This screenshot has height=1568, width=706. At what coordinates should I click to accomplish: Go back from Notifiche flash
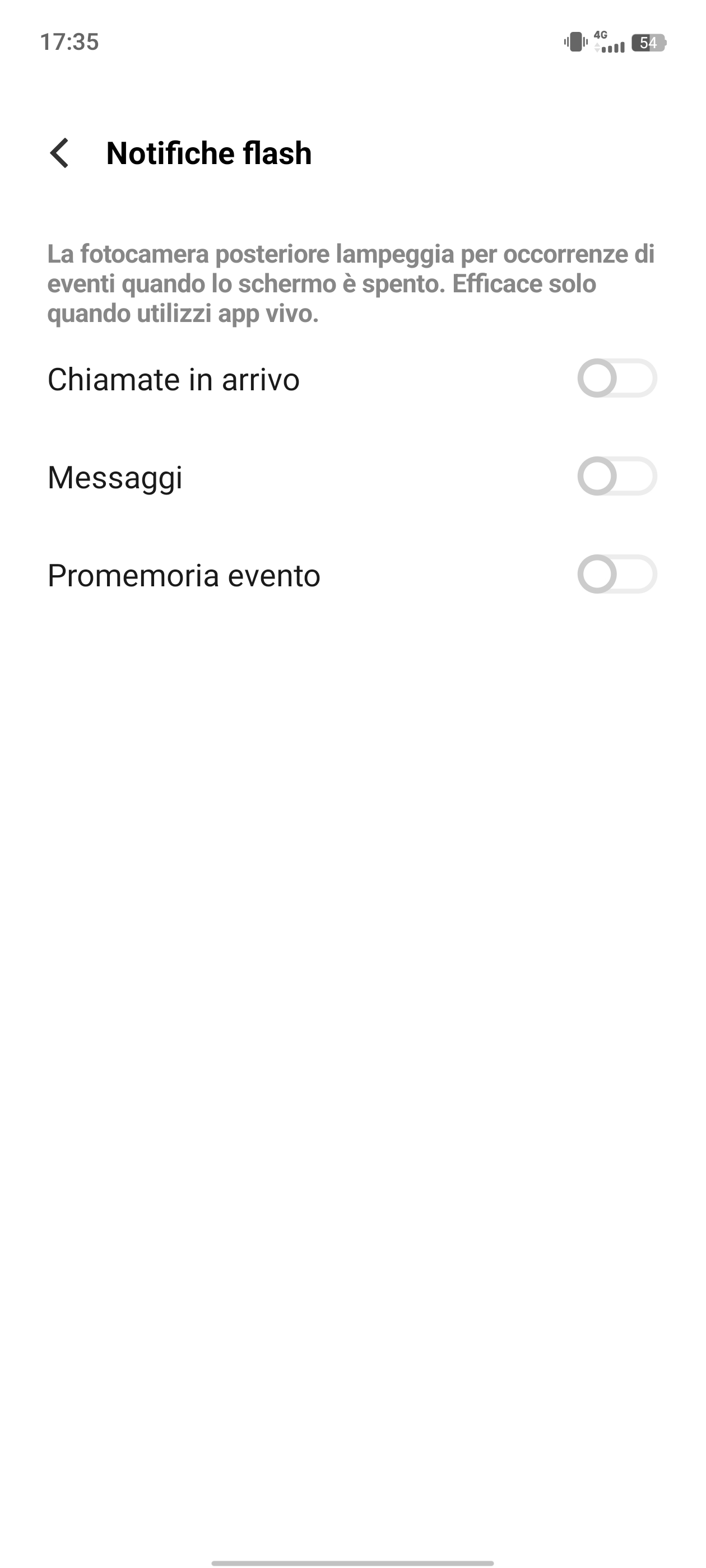[60, 153]
